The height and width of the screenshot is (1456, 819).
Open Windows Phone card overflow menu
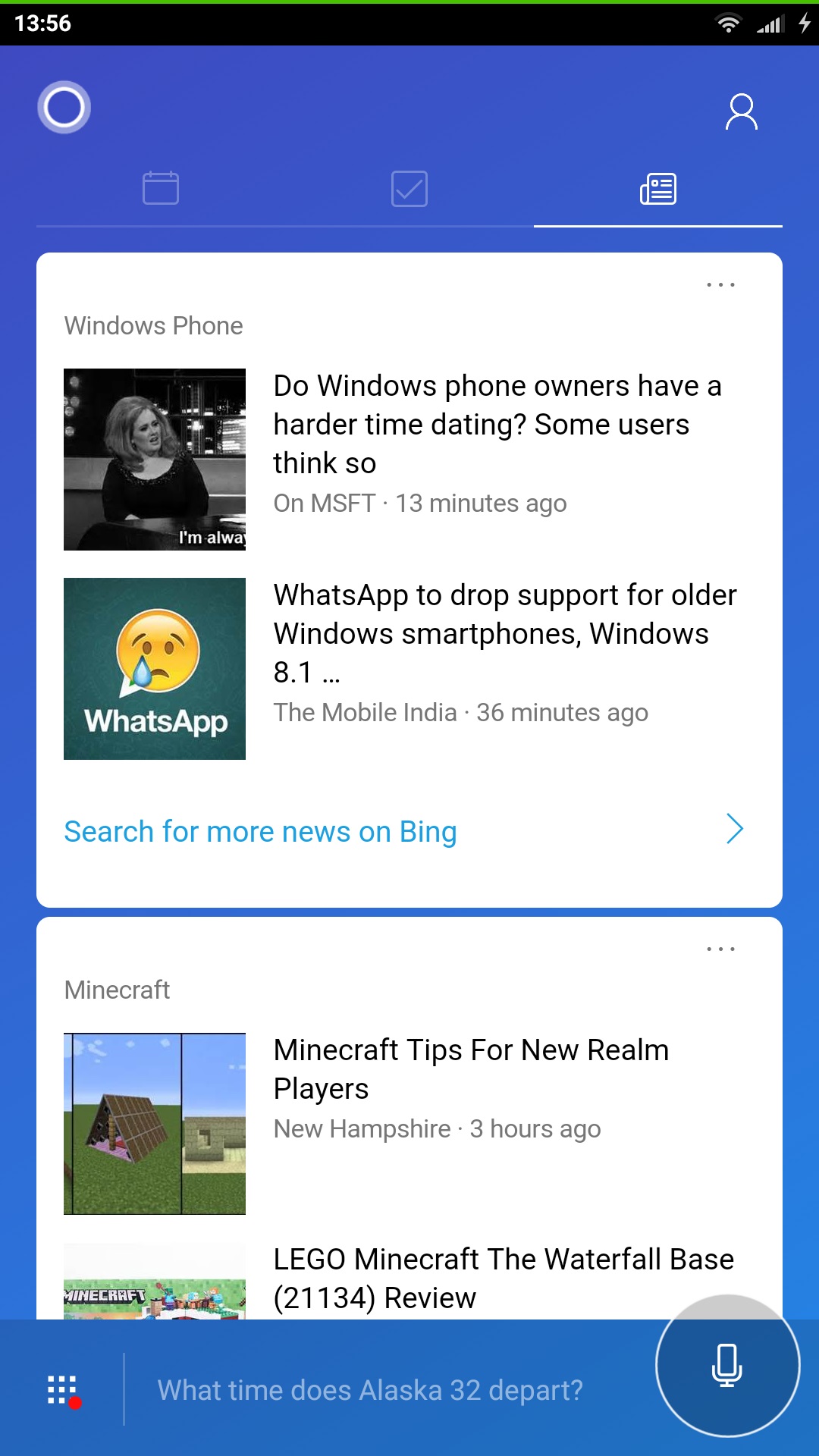(720, 285)
